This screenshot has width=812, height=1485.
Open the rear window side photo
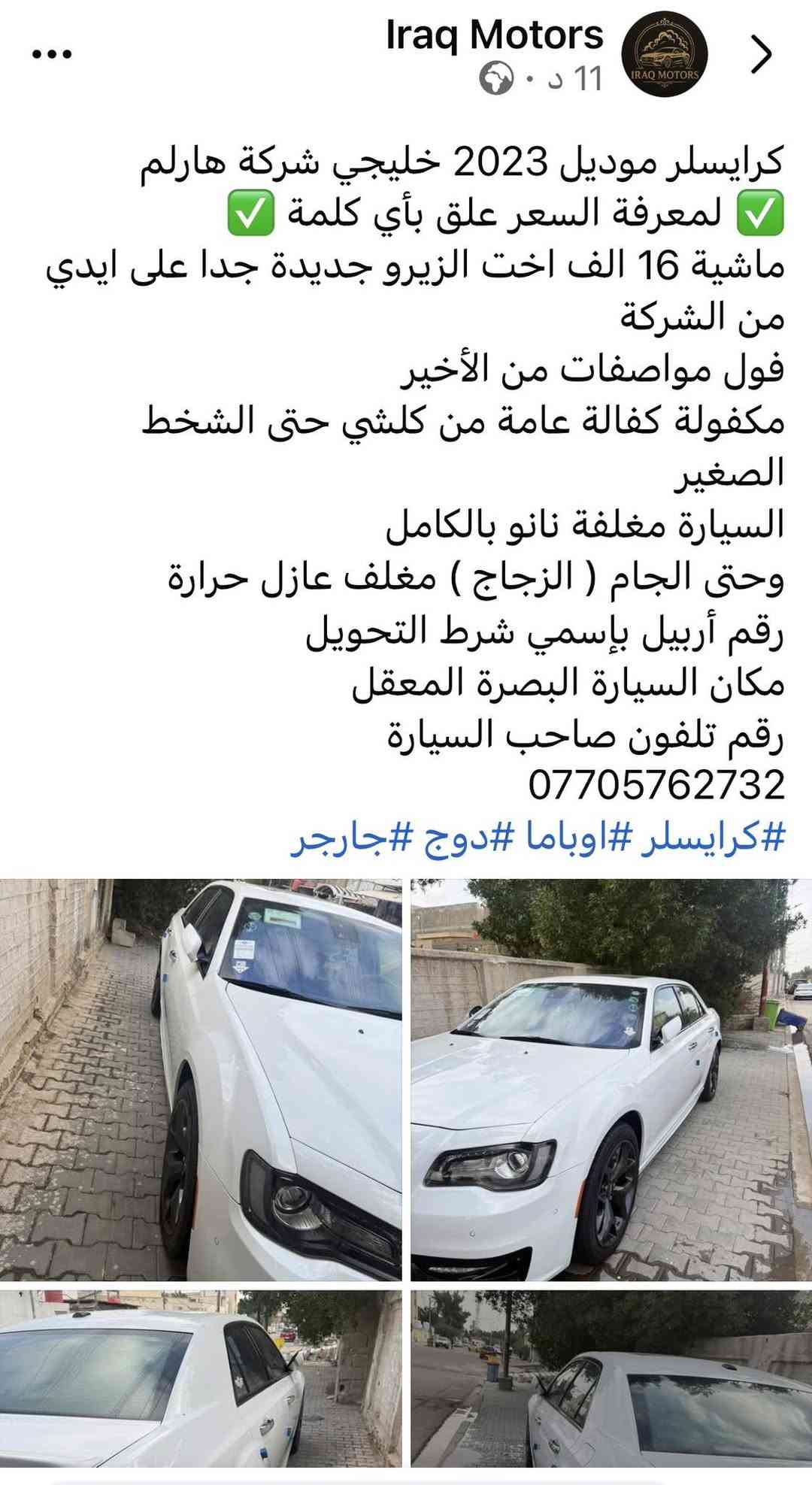tap(201, 1378)
